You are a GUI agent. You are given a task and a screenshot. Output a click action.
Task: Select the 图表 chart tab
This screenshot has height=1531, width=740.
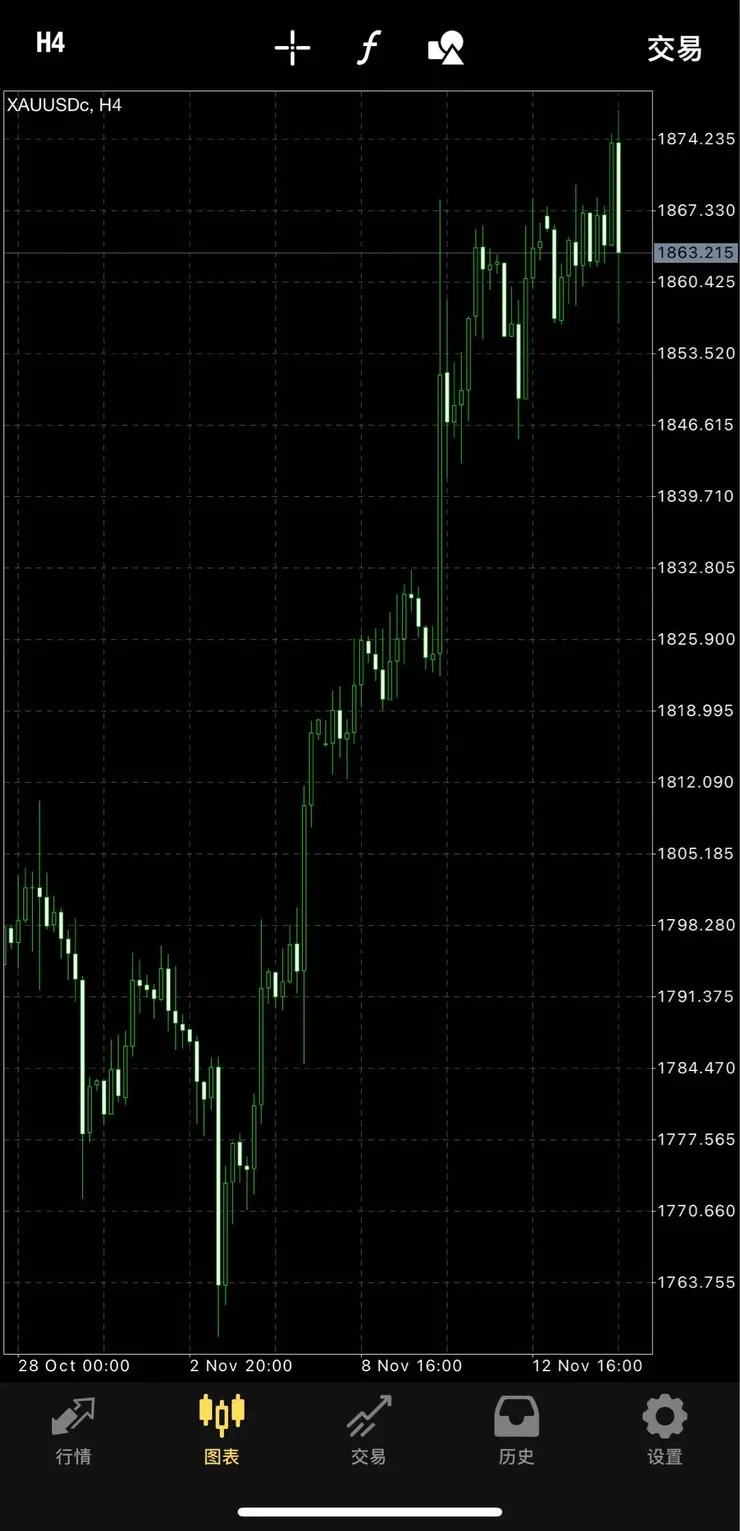tap(221, 1431)
